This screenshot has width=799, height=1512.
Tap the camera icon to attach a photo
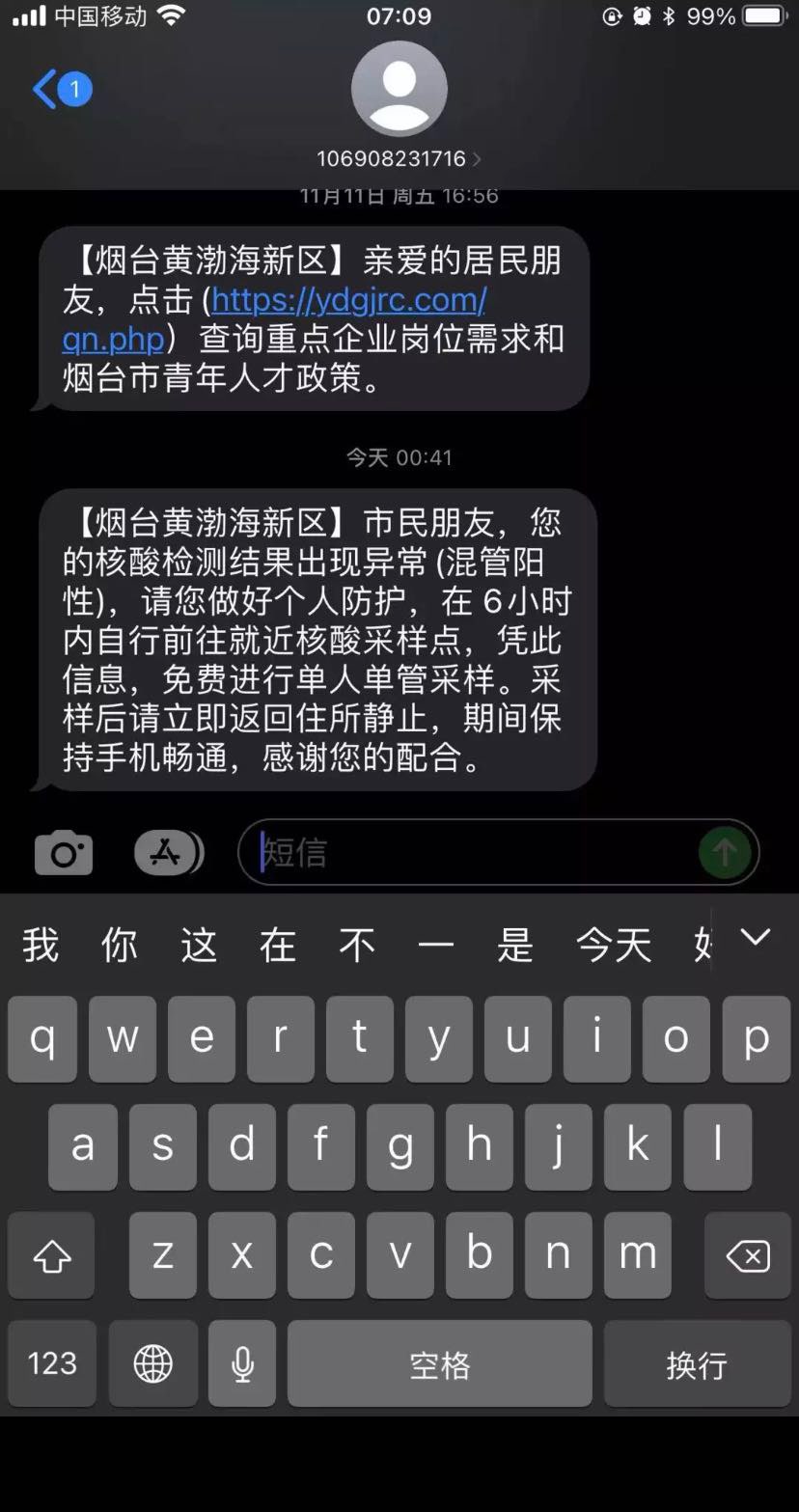(x=64, y=853)
